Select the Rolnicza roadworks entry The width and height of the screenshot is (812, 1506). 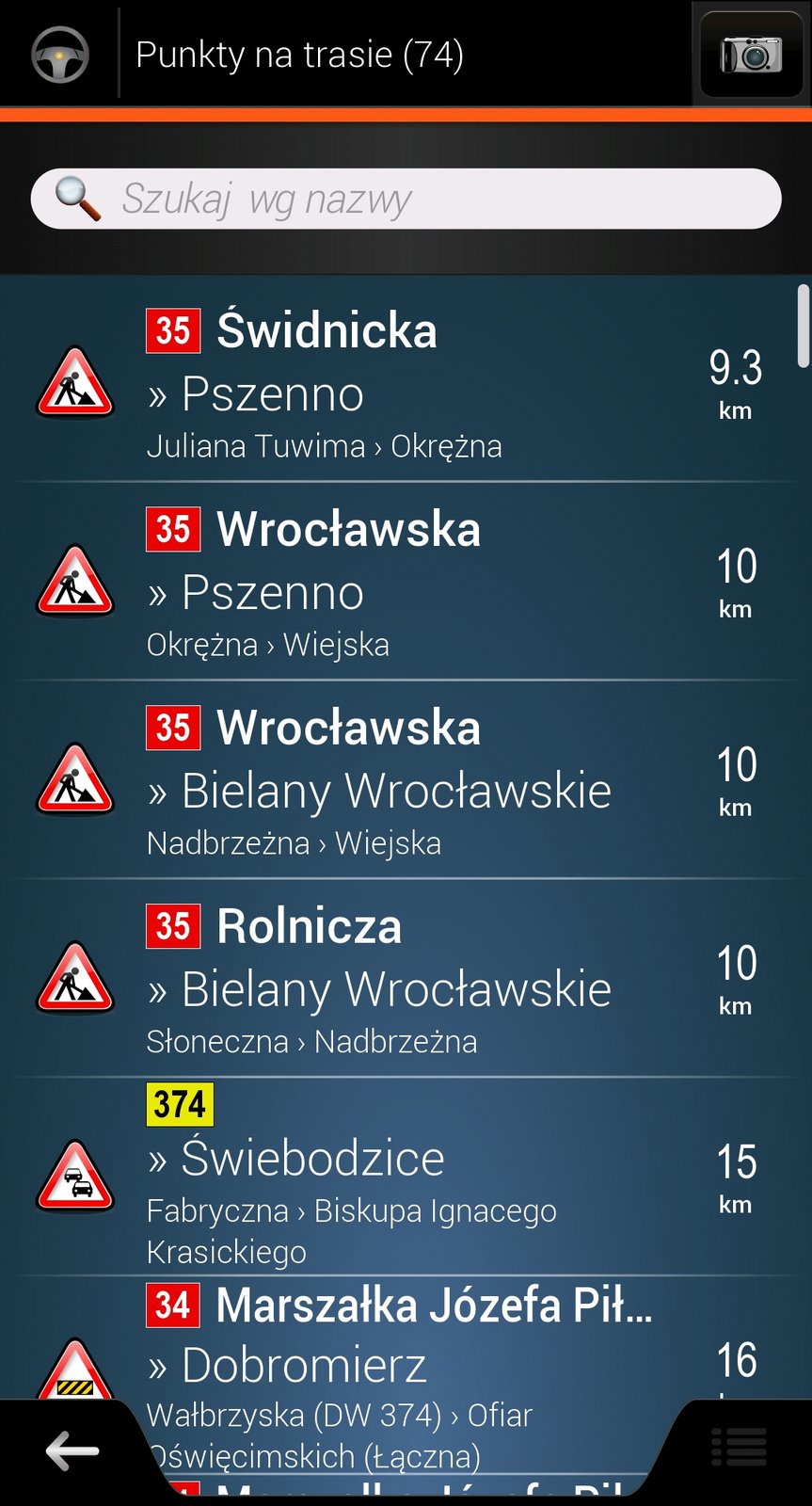click(x=406, y=978)
